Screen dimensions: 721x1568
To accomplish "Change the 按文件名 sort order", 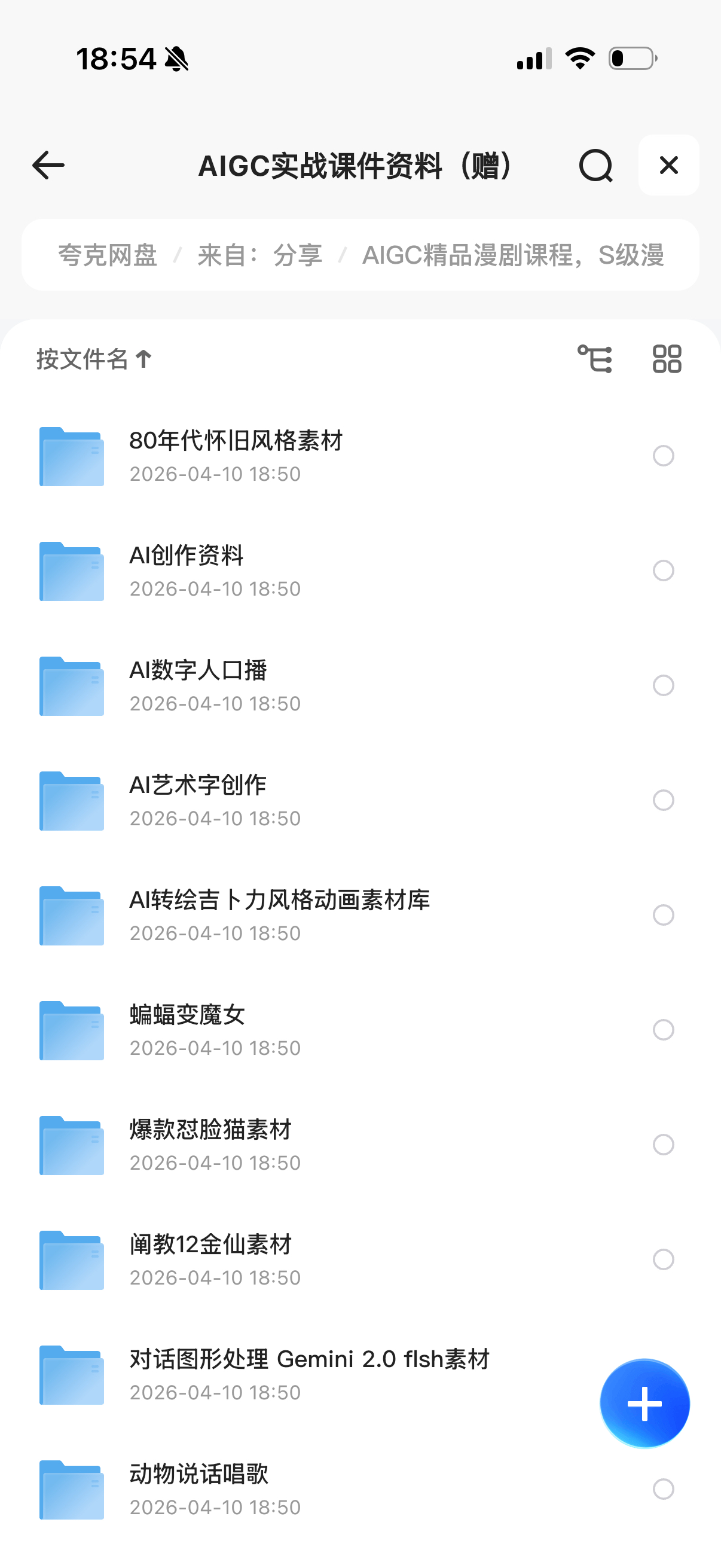I will click(94, 359).
